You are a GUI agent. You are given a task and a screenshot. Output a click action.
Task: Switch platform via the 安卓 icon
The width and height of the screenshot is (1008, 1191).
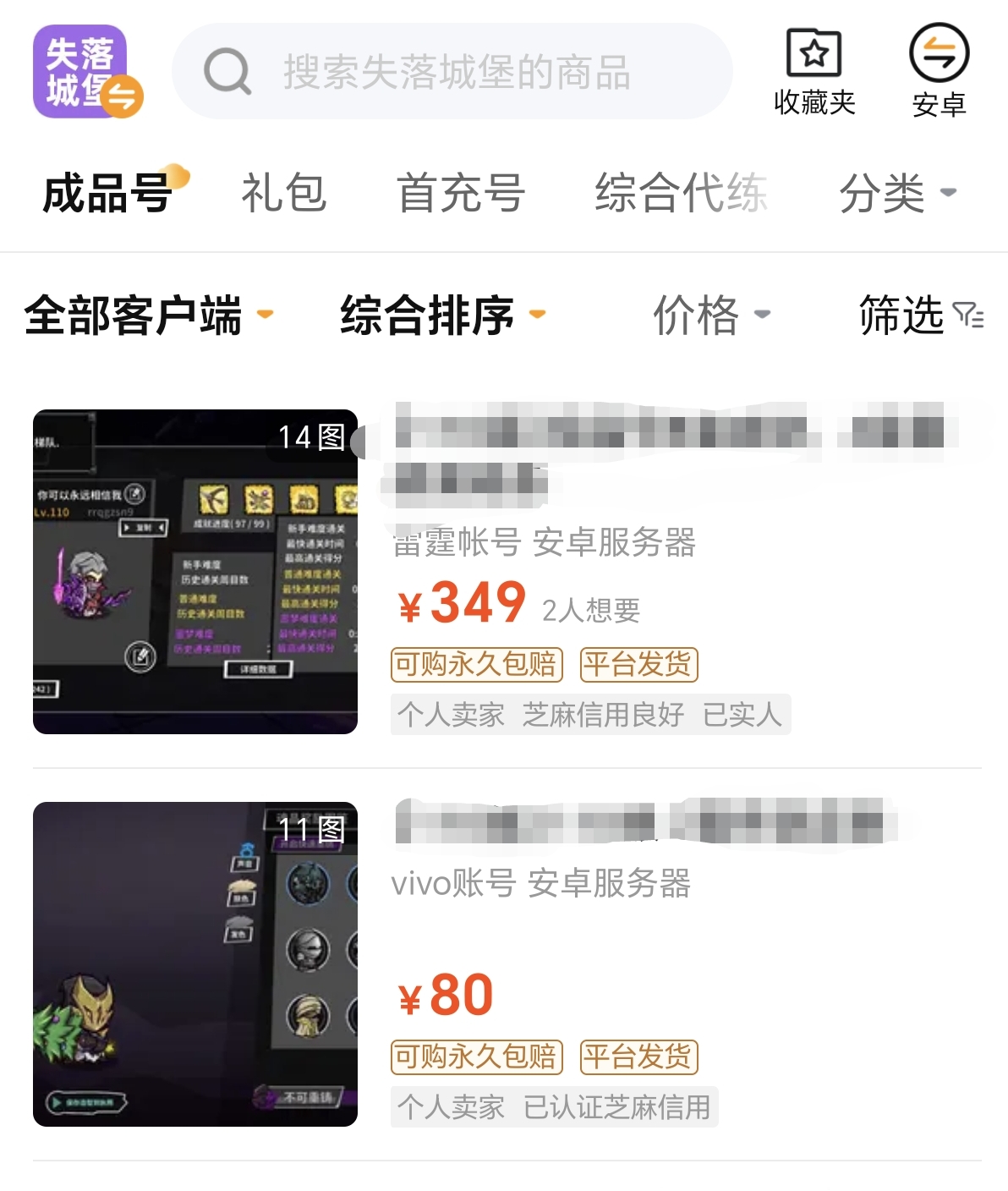(939, 72)
